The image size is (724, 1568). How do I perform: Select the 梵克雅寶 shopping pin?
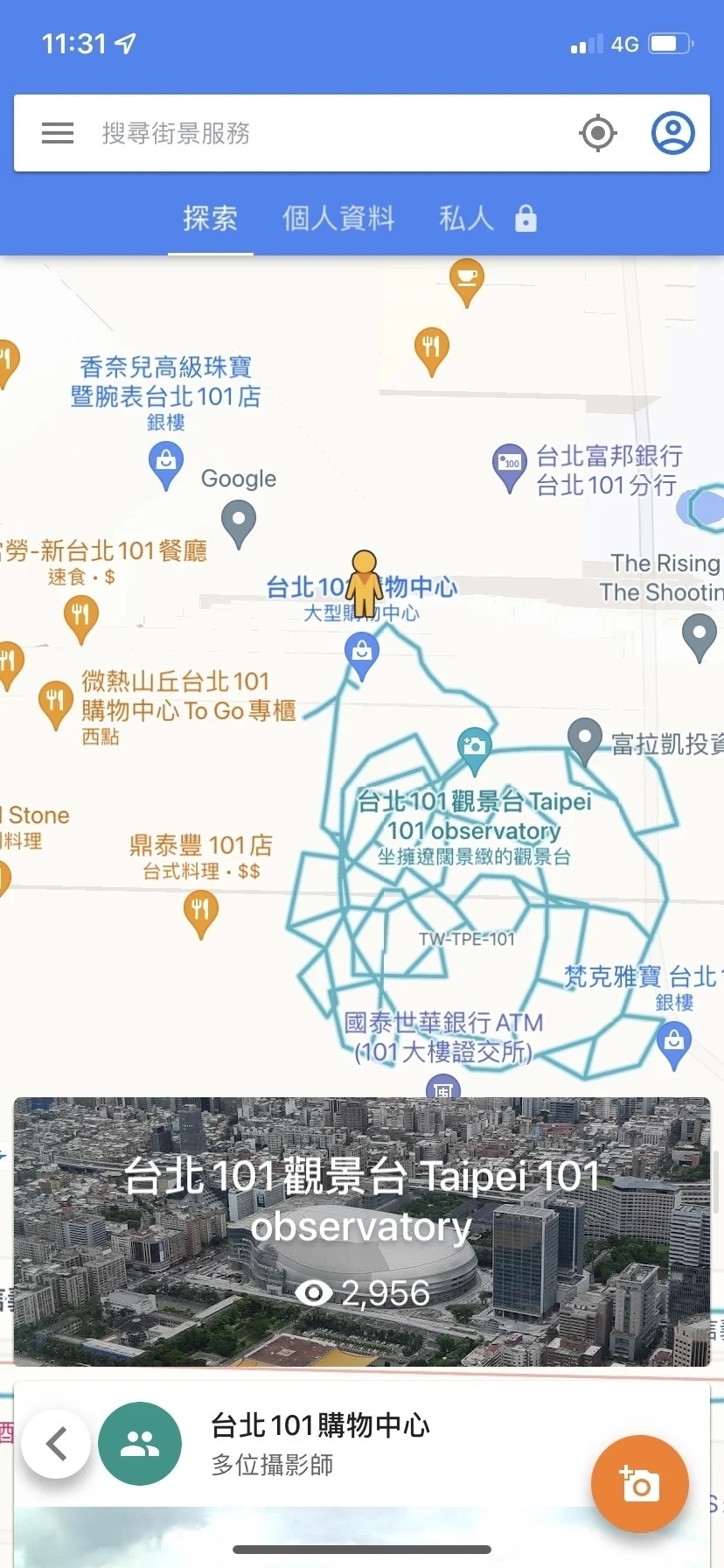(673, 1043)
